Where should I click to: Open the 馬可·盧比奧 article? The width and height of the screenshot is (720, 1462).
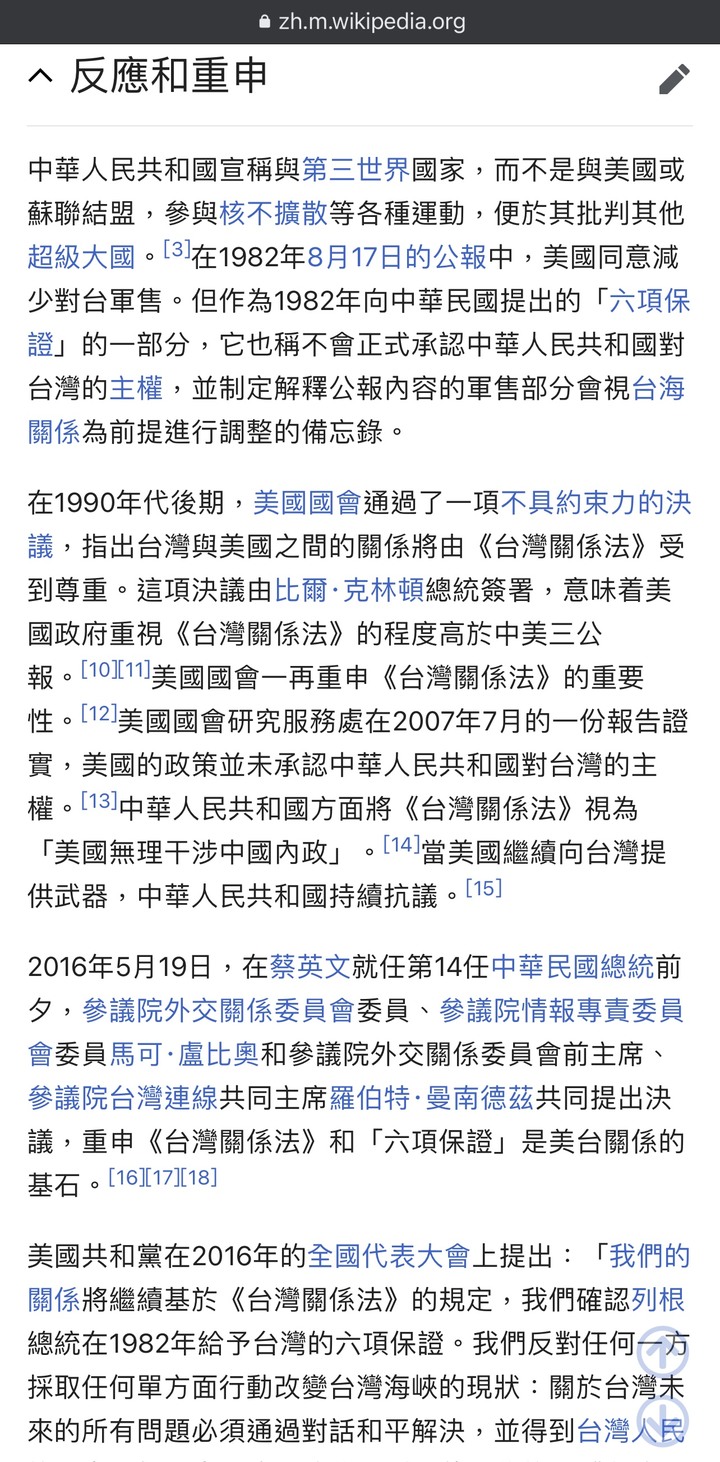point(184,1054)
